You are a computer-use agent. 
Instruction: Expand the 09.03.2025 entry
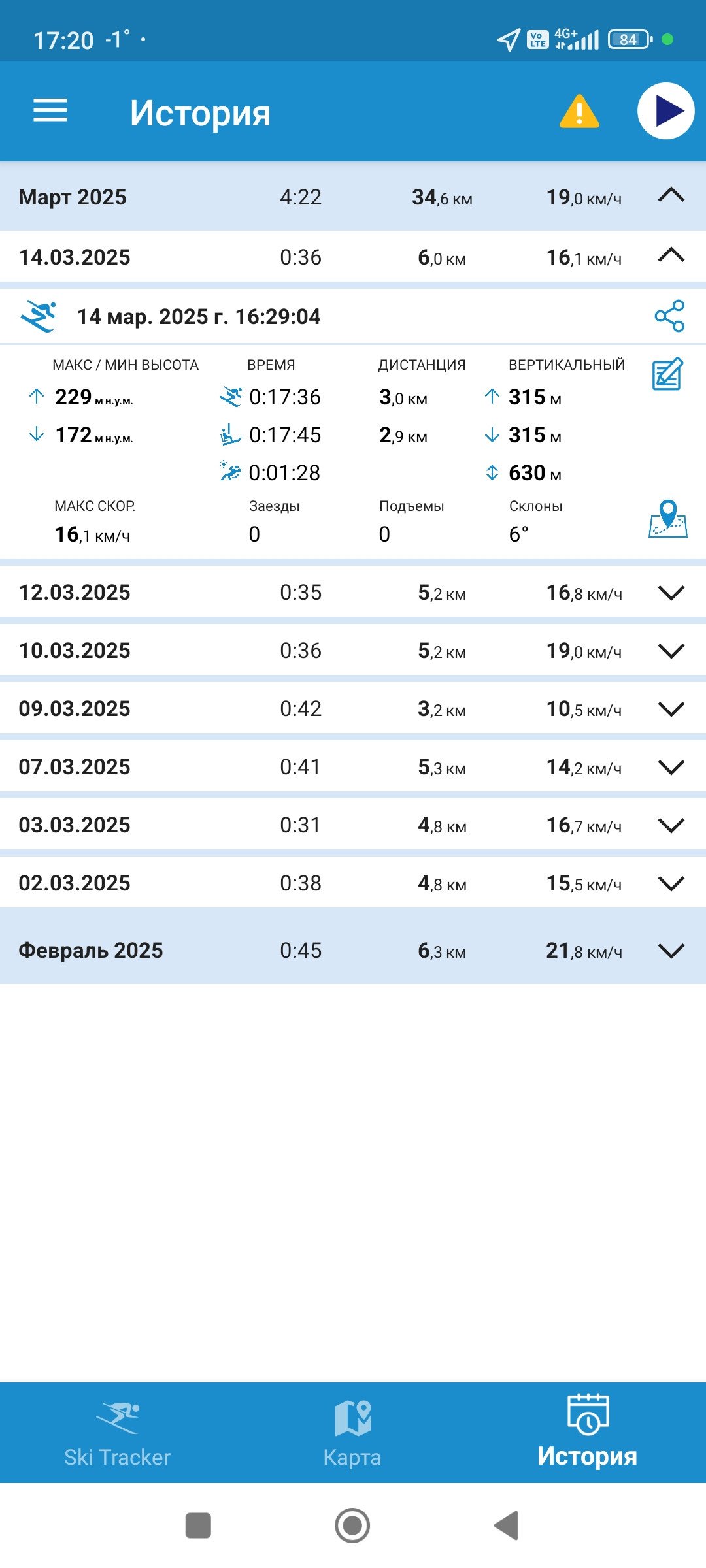pos(671,709)
